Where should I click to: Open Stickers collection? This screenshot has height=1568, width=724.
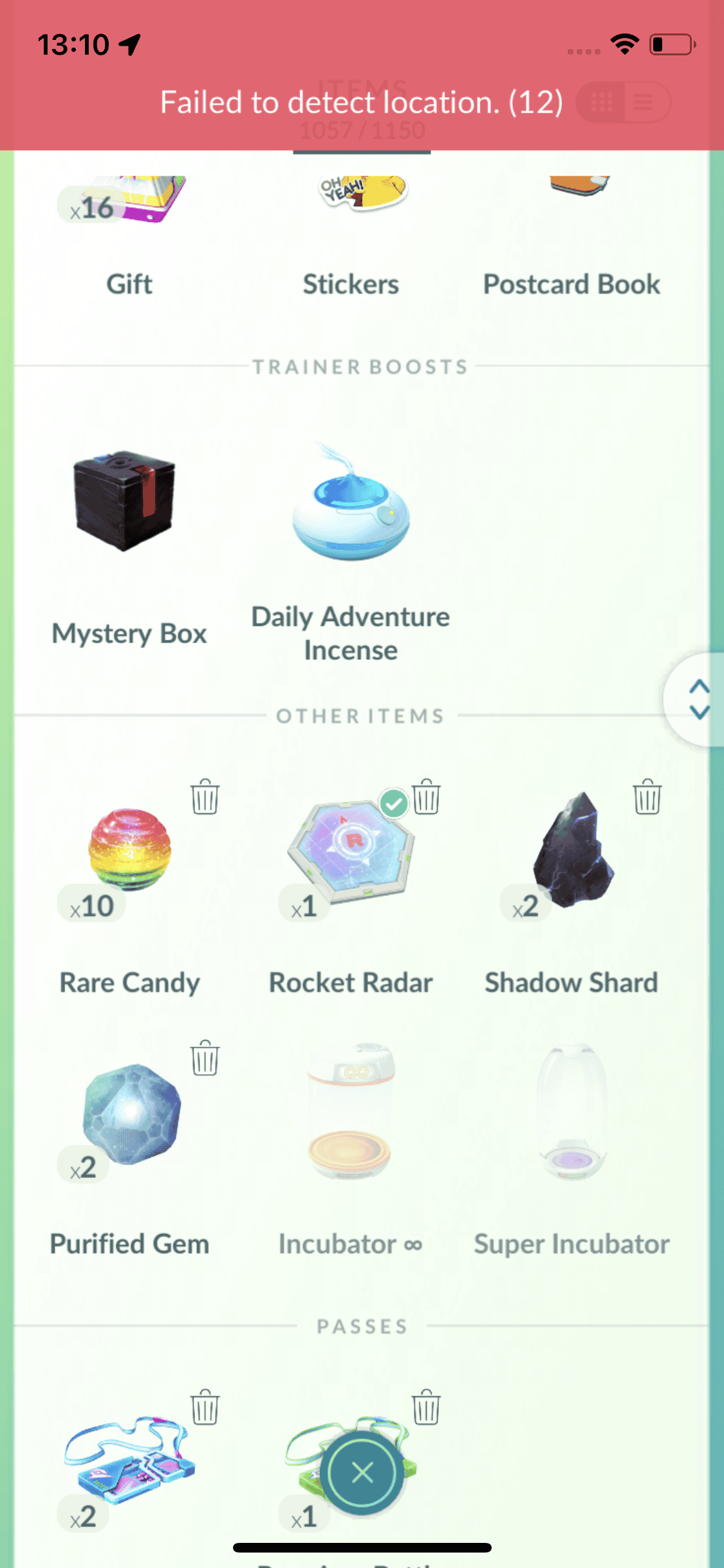[x=351, y=212]
